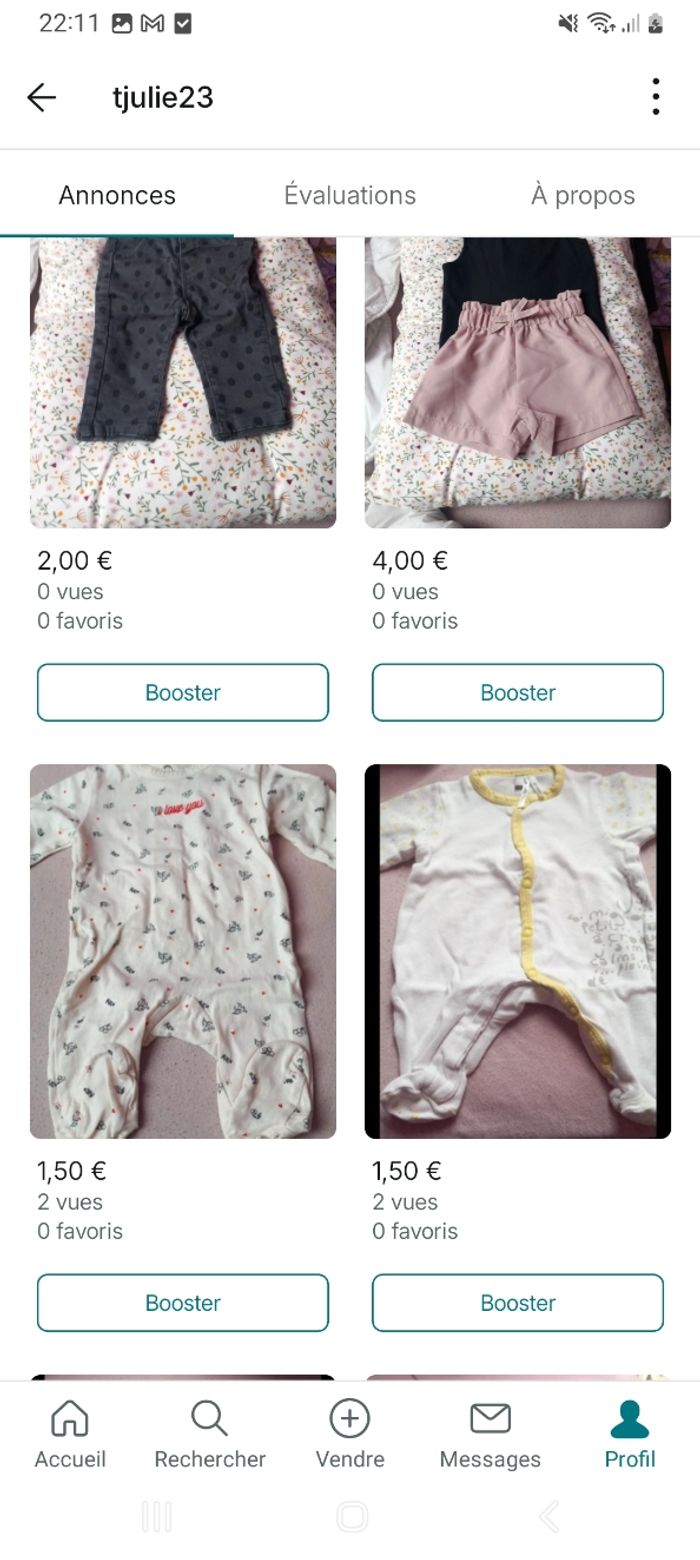Boost the yellow-trimmed pyjama listing
This screenshot has height=1560, width=700.
pyautogui.click(x=518, y=1302)
